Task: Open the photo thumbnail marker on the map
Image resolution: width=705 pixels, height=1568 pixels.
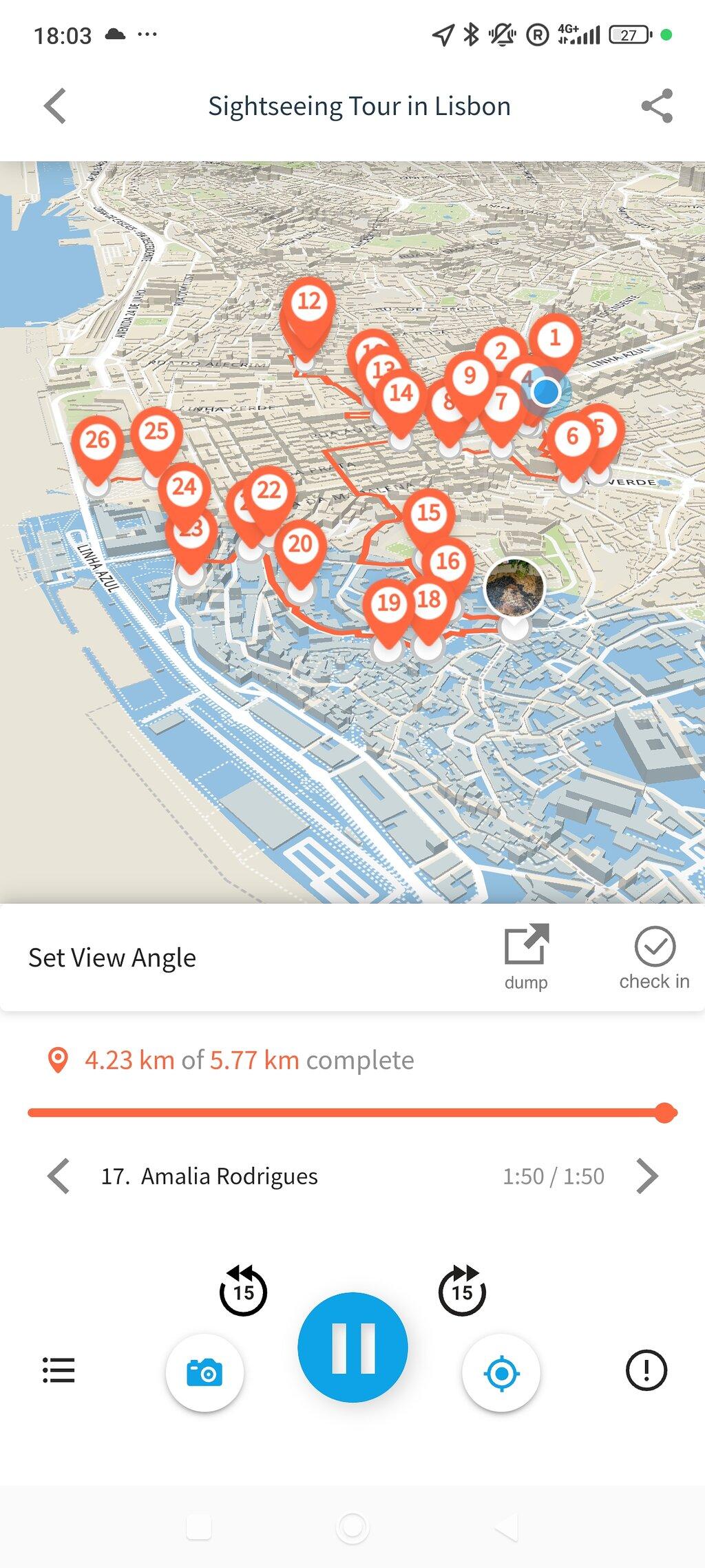Action: (514, 588)
